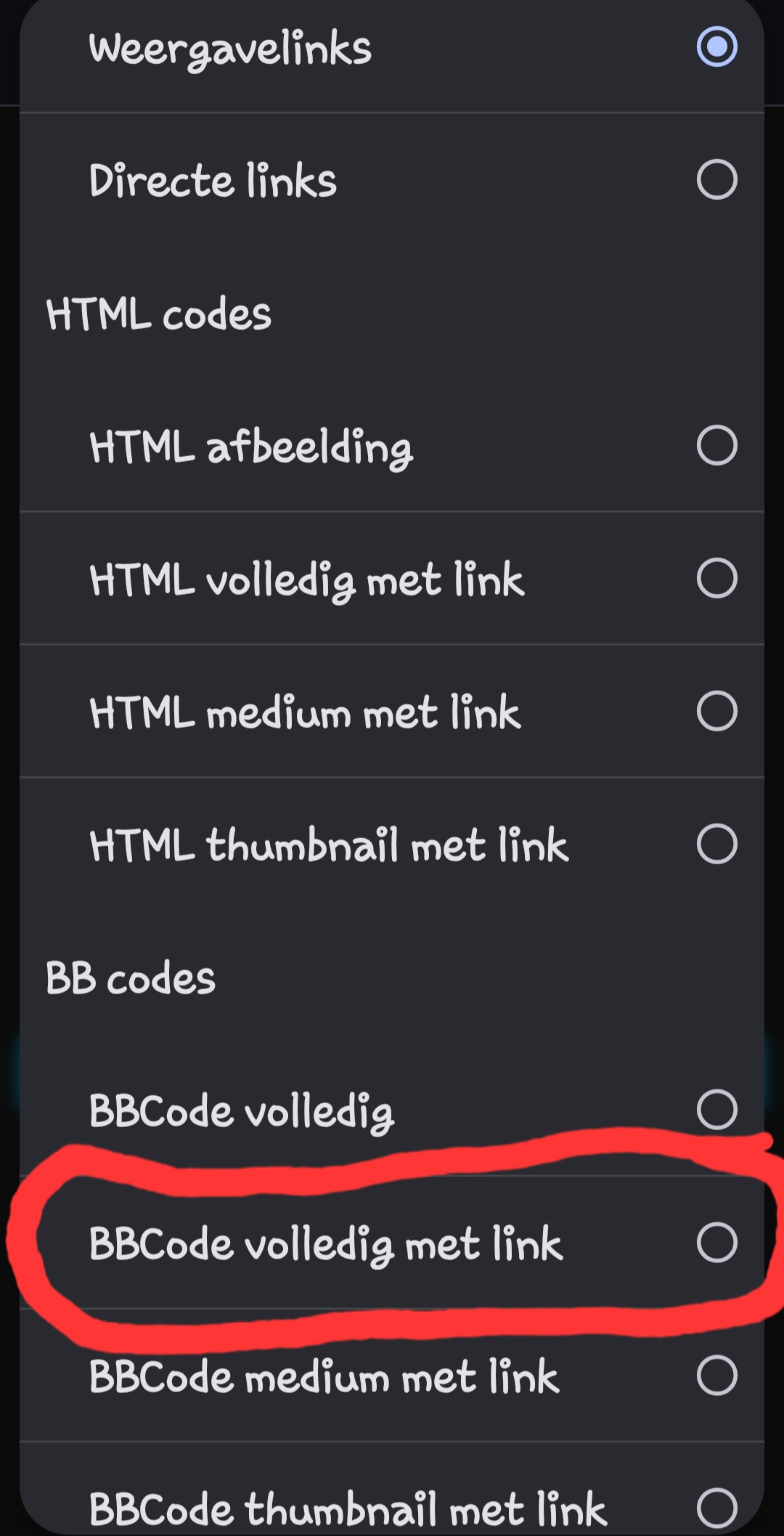
Task: Pick HTML volledig met link
Action: click(392, 579)
